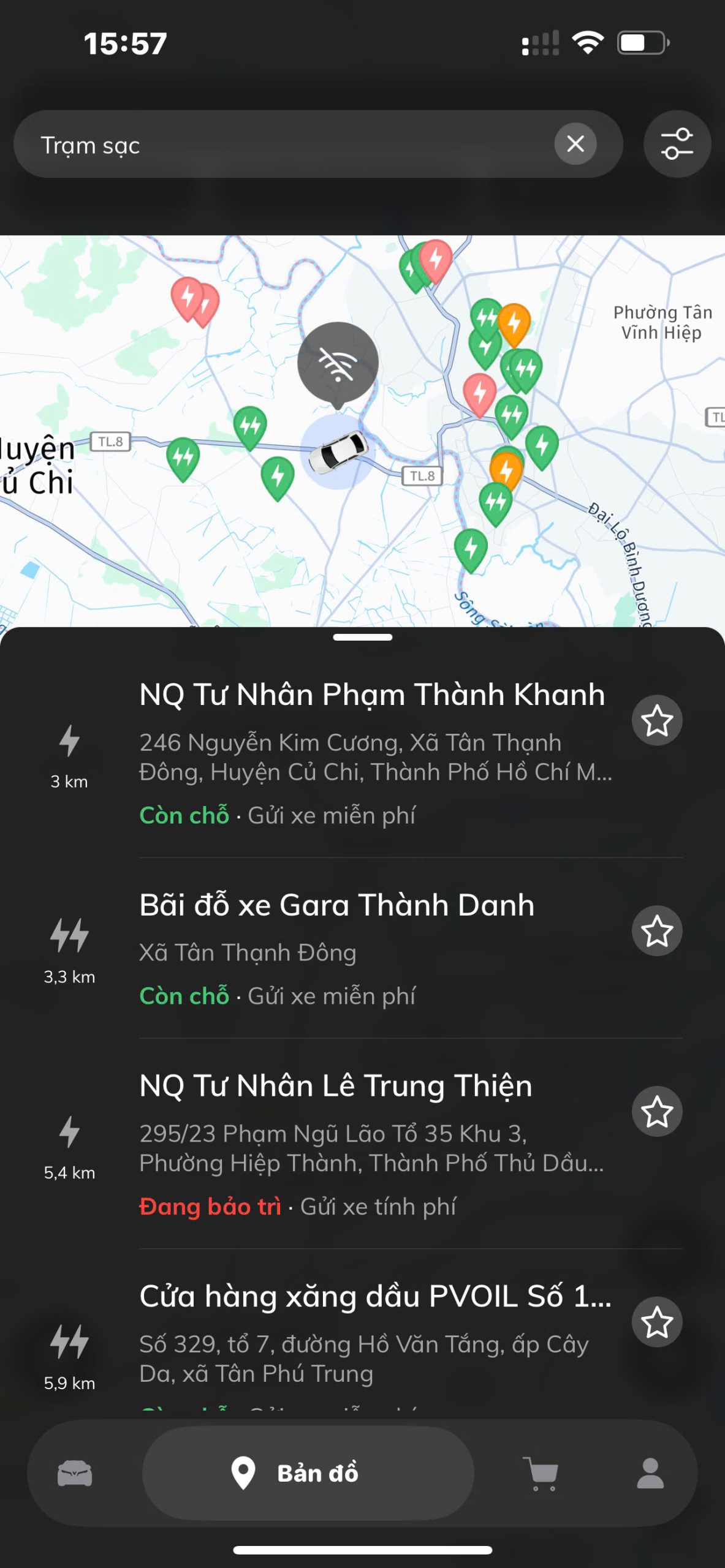Clear the Trạm sạc search text
This screenshot has width=725, height=1568.
click(x=575, y=145)
